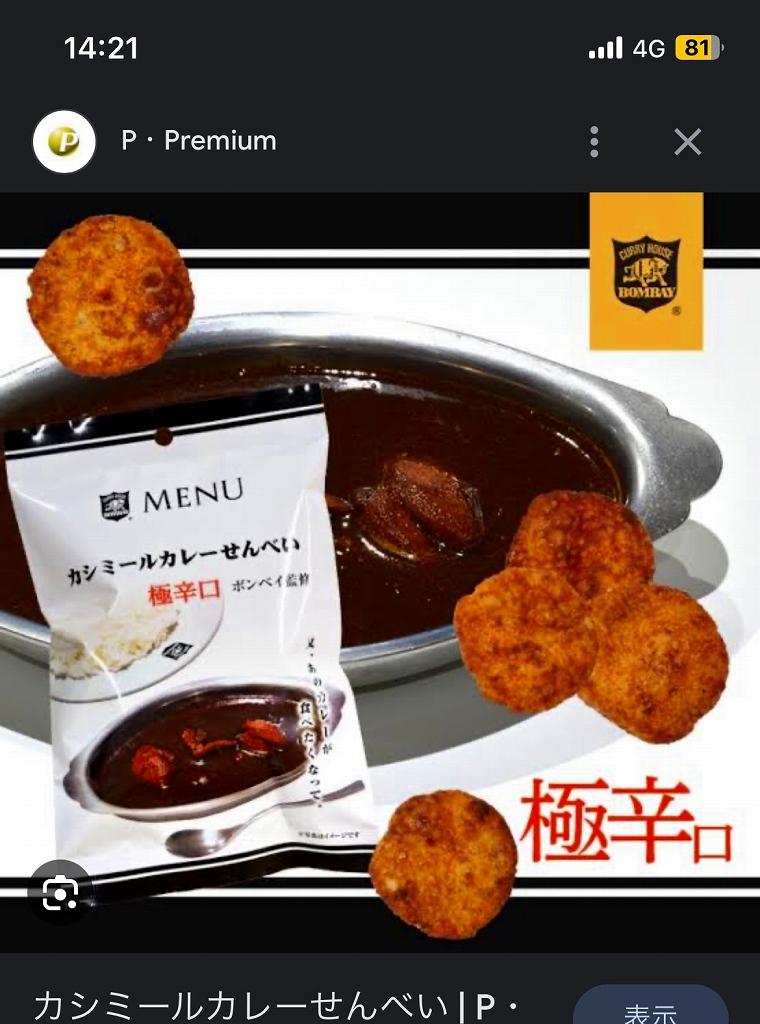The width and height of the screenshot is (760, 1024).
Task: Open the curry senbei product image
Action: 380,570
